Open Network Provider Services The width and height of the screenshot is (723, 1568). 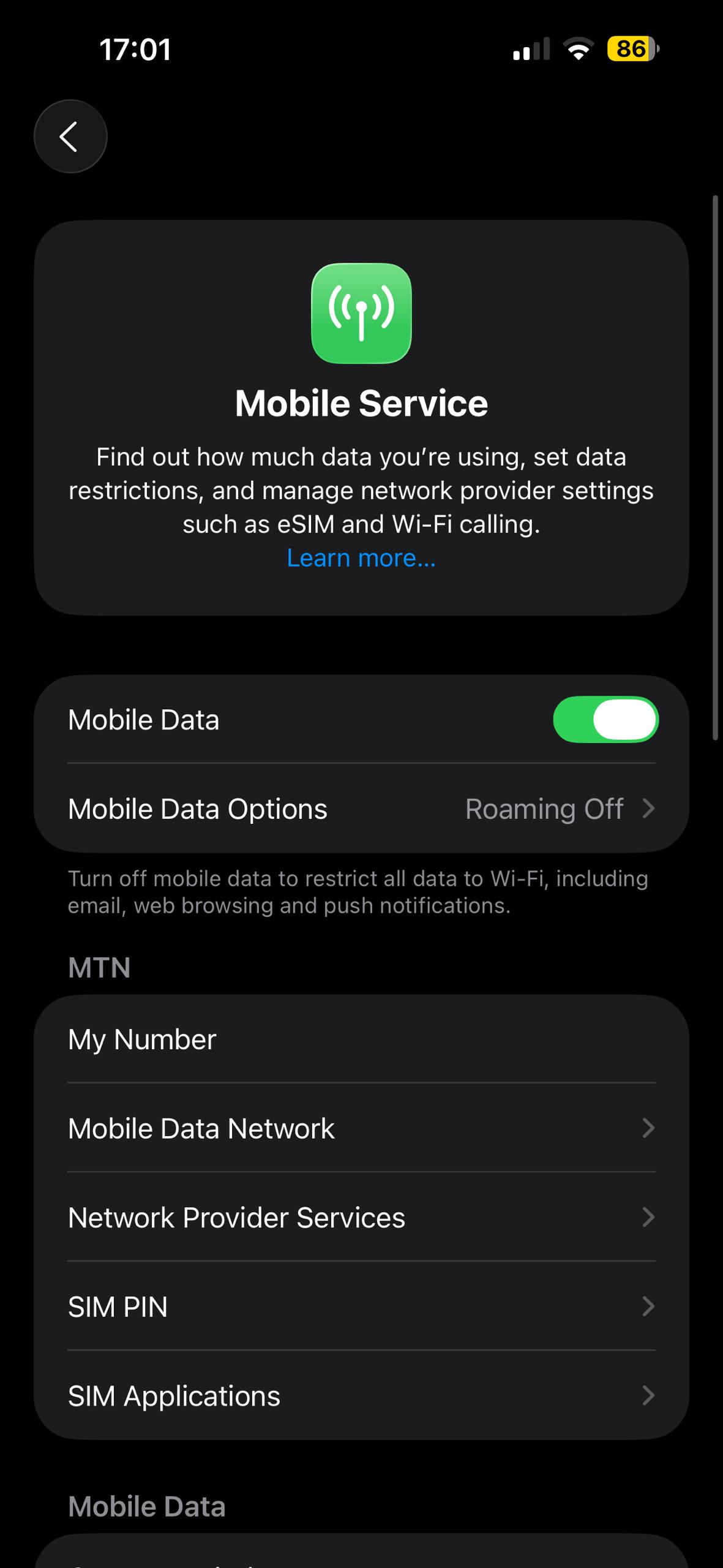click(x=361, y=1218)
